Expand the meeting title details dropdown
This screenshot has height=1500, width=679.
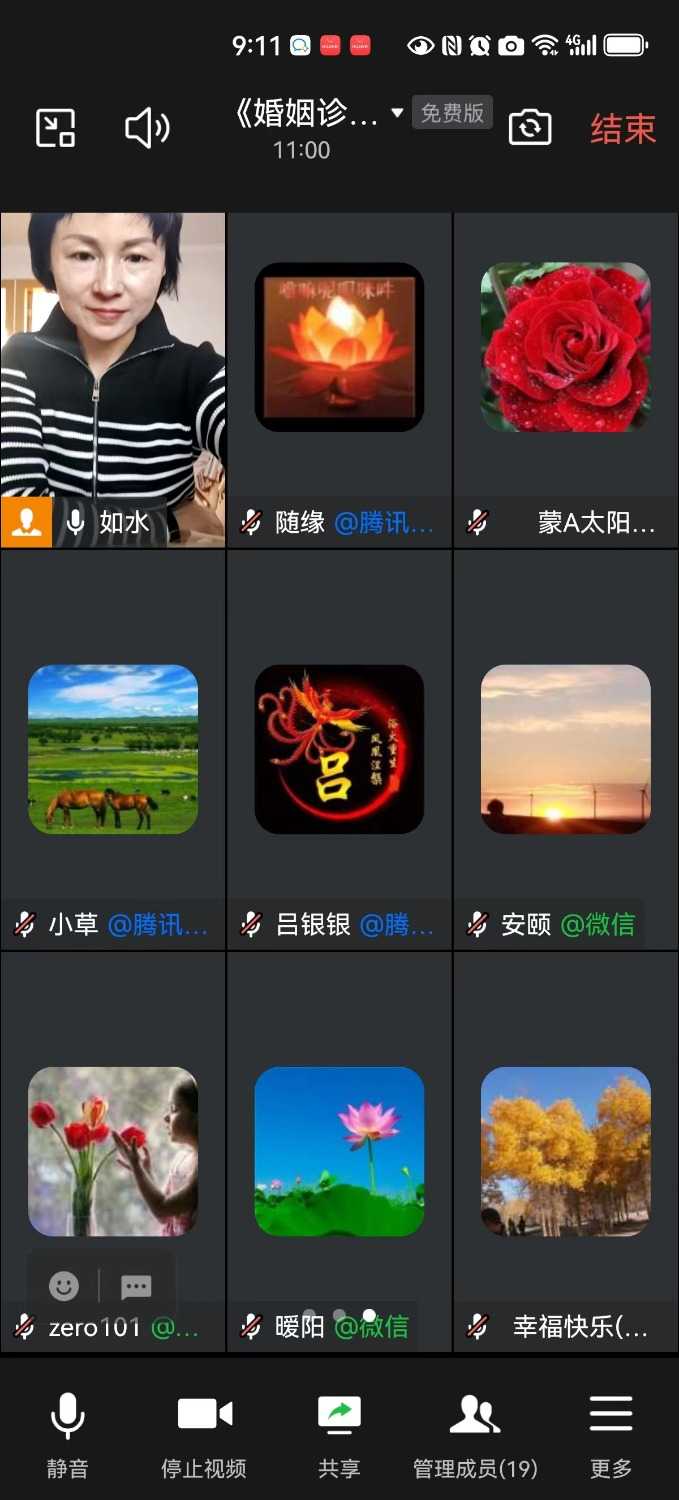397,113
